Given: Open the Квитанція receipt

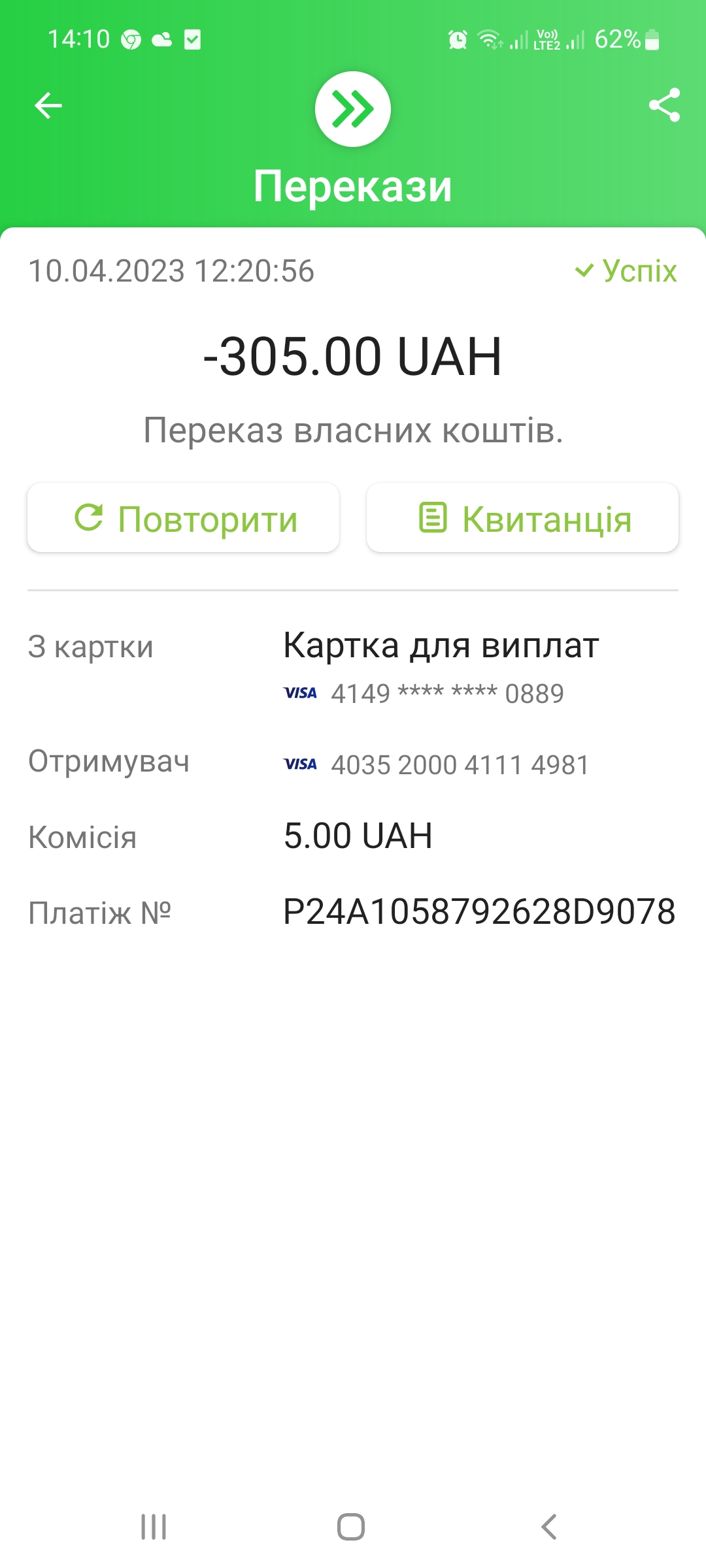Looking at the screenshot, I should tap(522, 518).
